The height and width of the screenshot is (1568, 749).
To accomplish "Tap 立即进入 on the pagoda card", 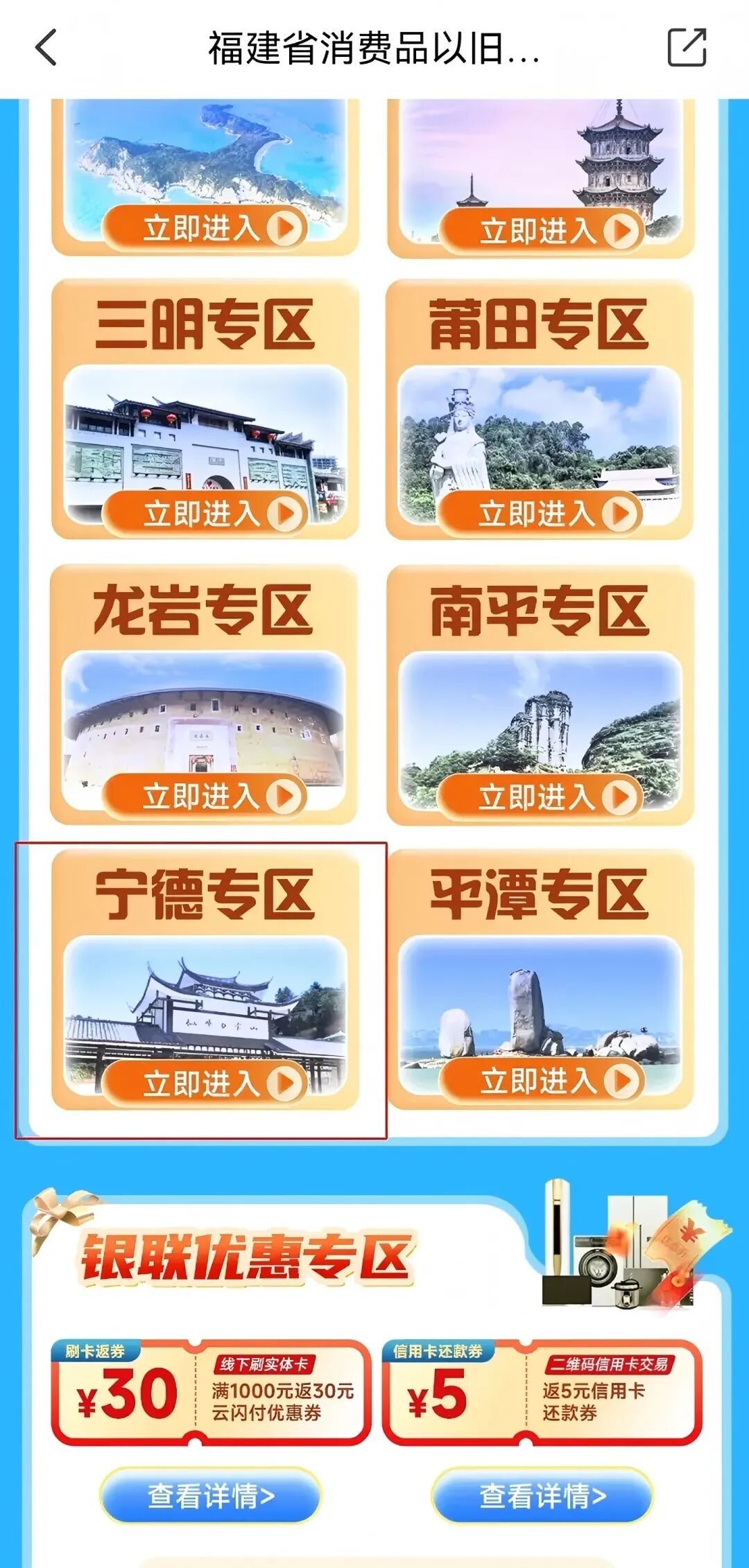I will 541,230.
